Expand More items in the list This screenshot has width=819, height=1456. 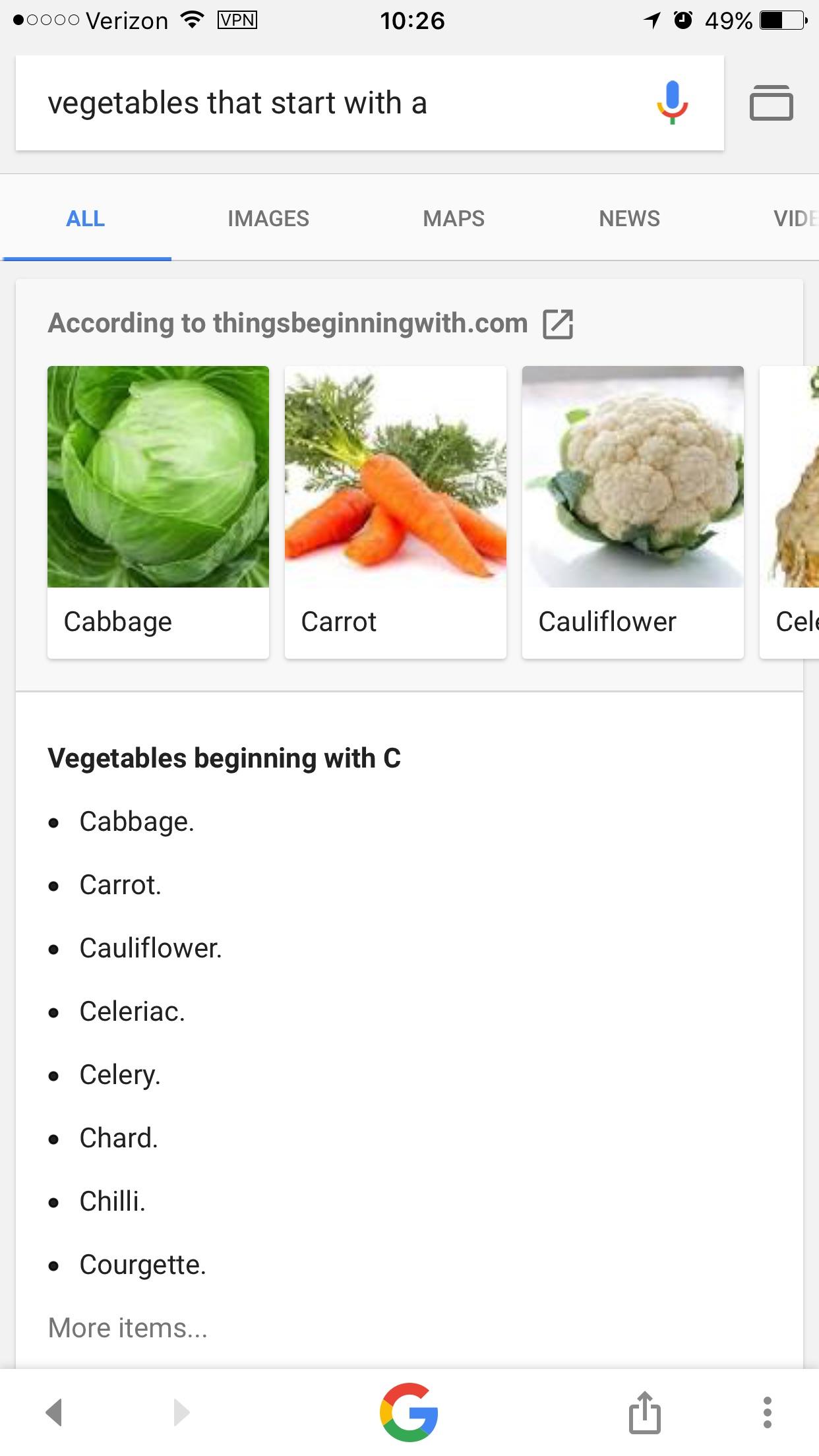coord(128,1327)
